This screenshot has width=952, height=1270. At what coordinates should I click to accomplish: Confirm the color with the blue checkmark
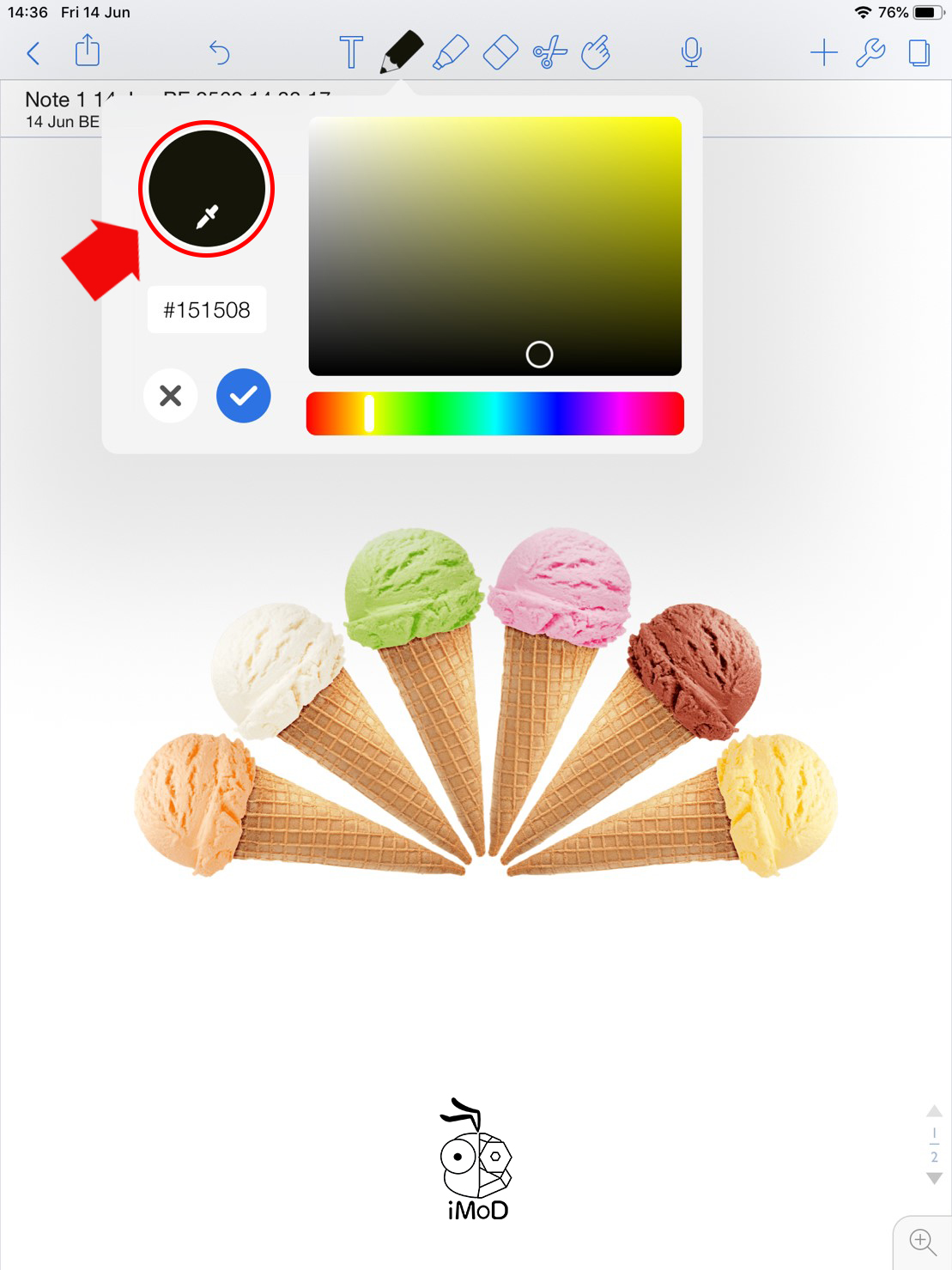(x=244, y=396)
